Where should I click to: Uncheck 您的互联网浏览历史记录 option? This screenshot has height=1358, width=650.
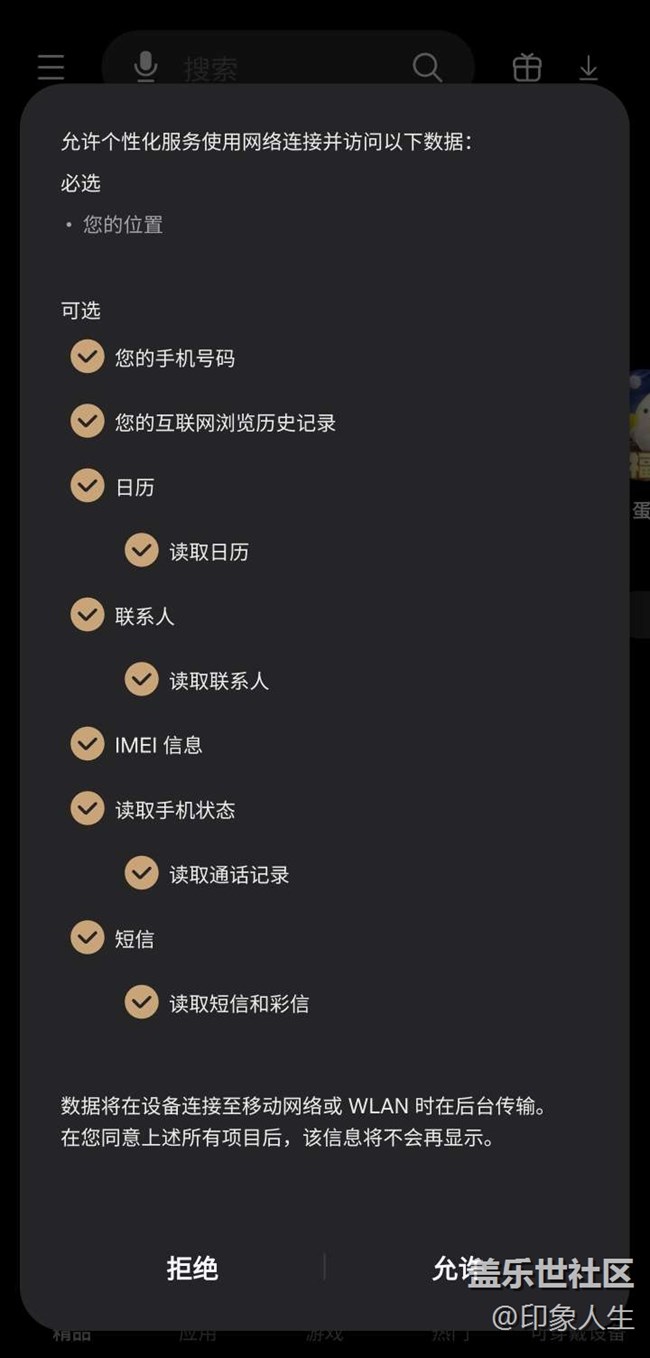click(87, 422)
